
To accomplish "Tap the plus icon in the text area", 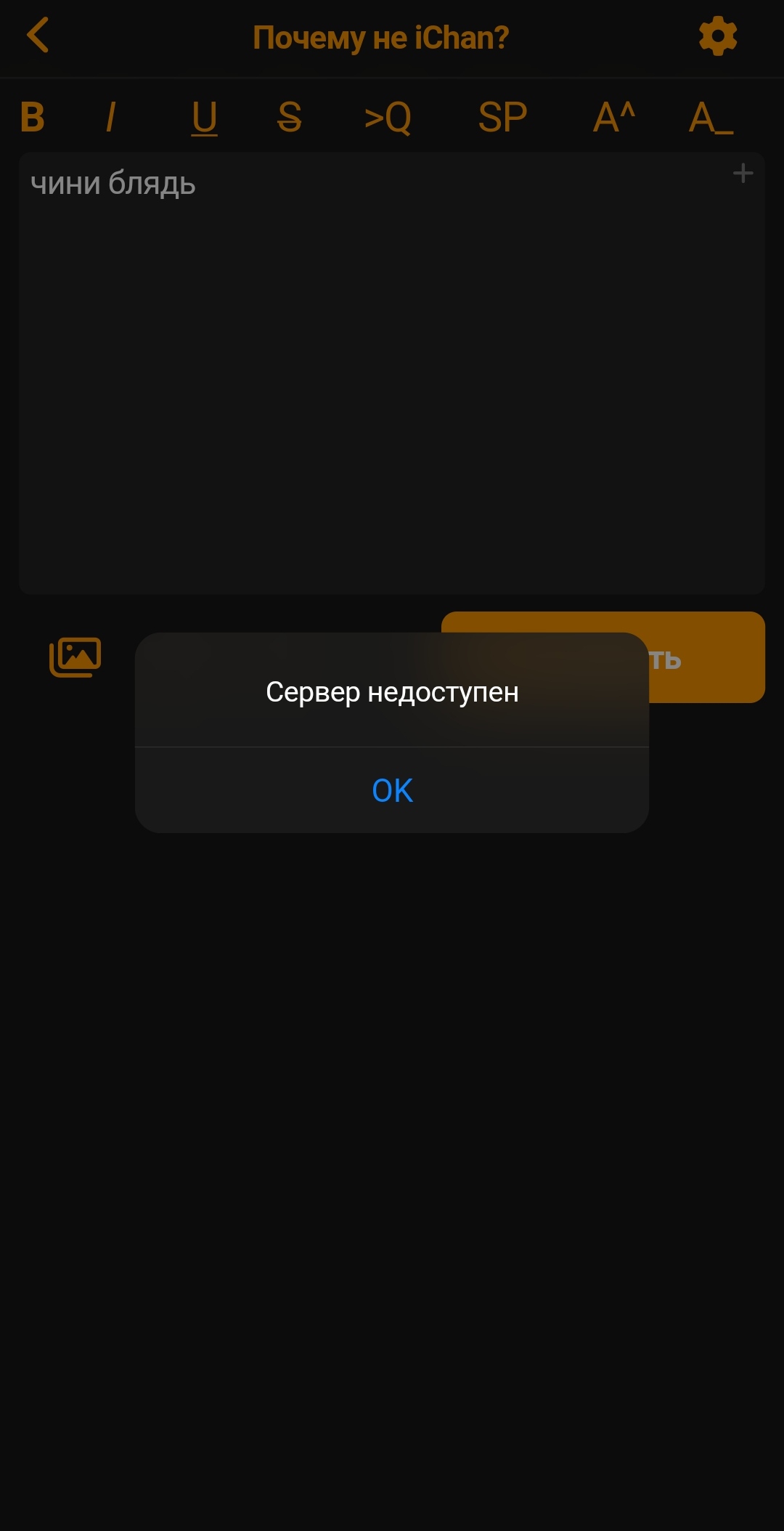I will point(743,174).
